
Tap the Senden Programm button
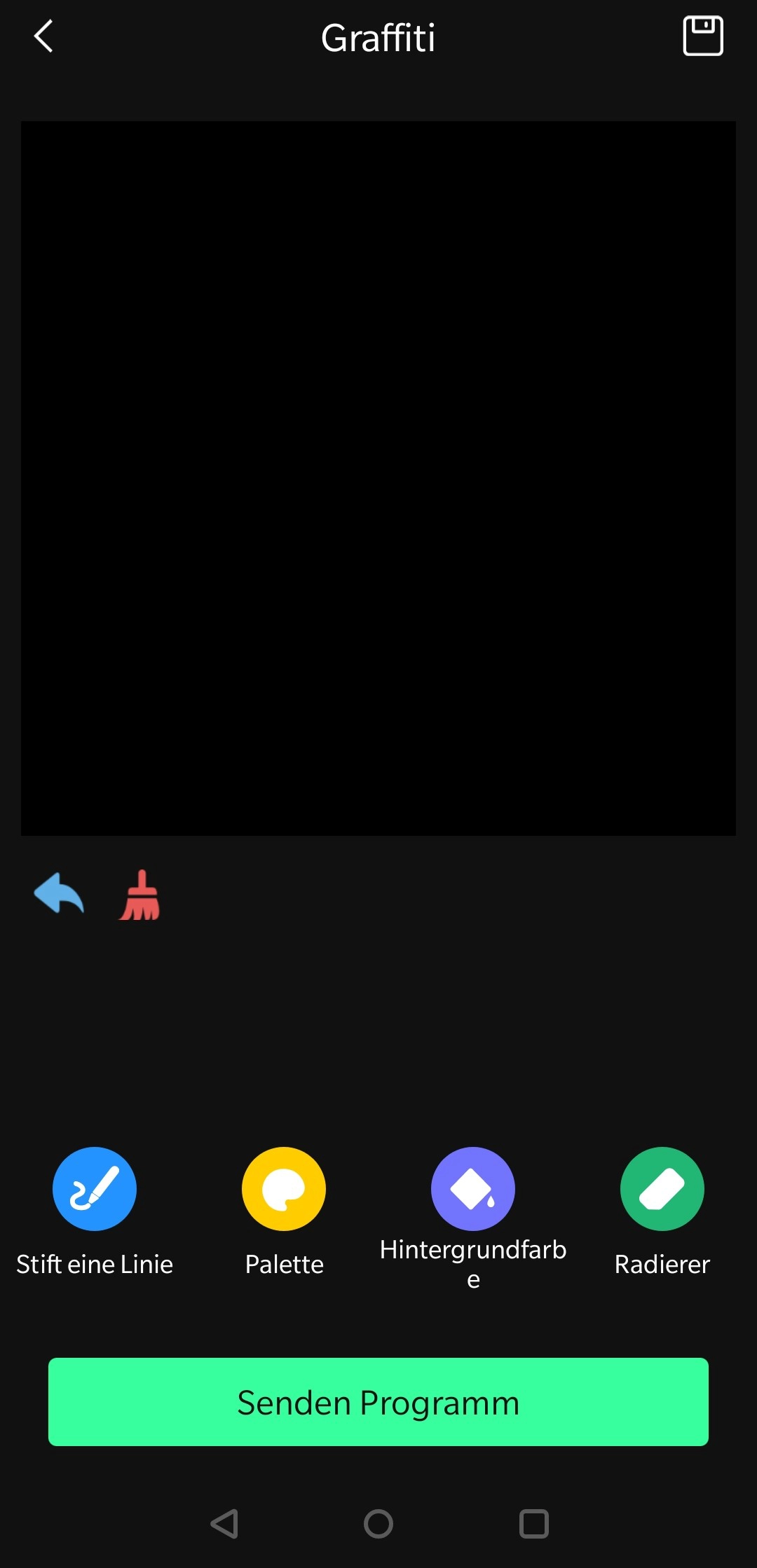(378, 1402)
